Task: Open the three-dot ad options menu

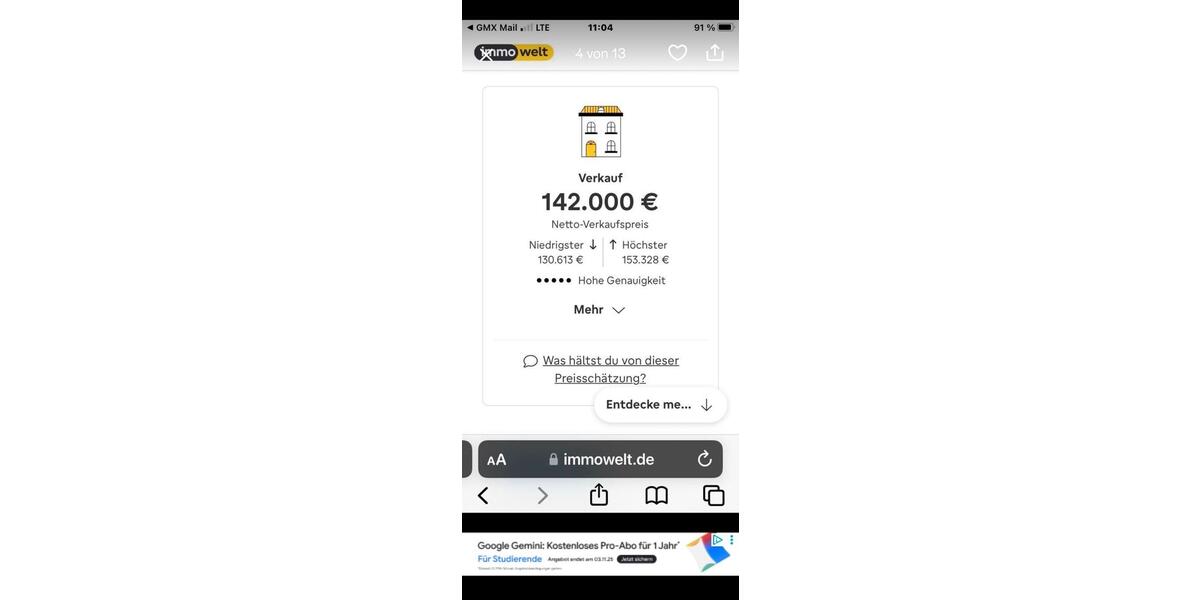Action: click(732, 540)
